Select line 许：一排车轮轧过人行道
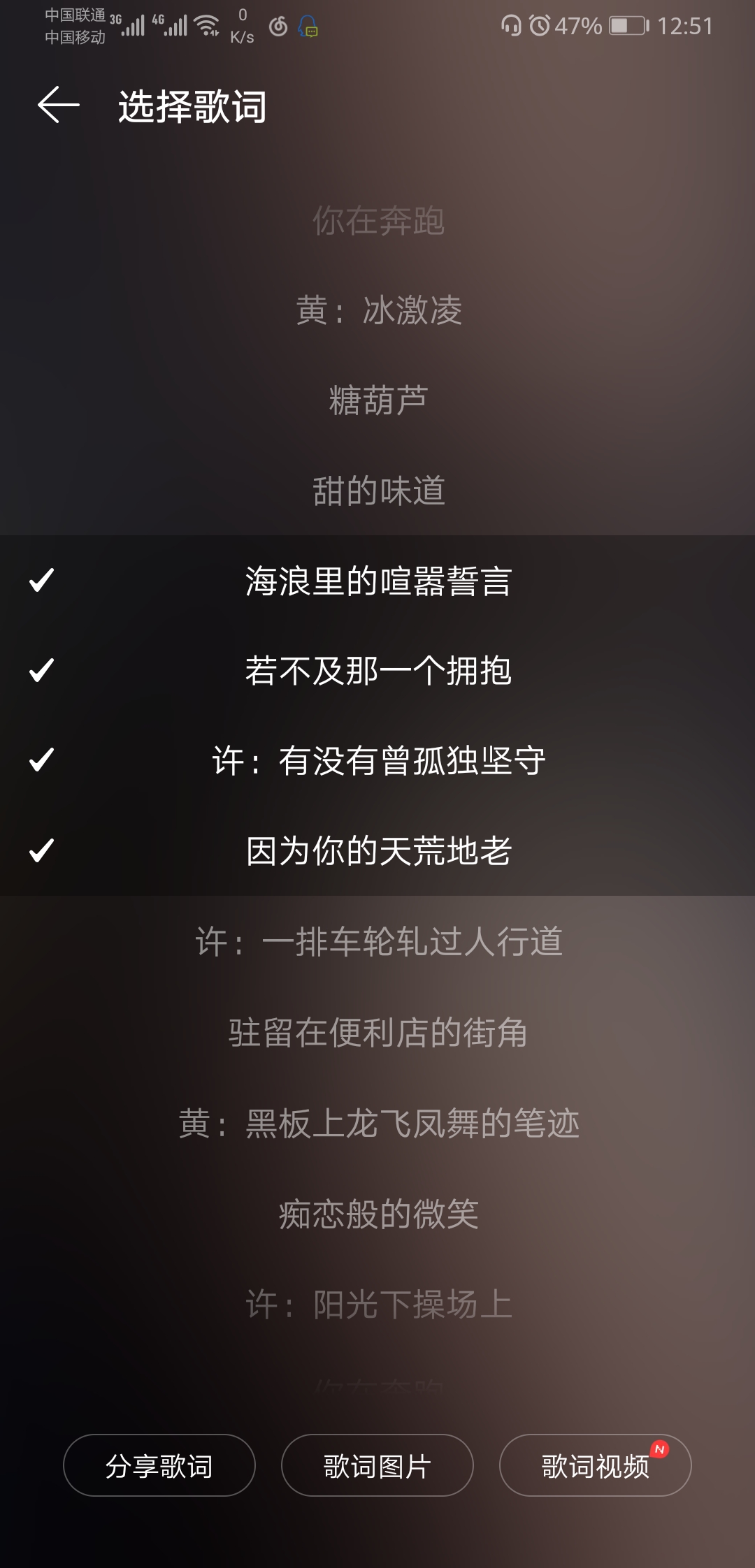Viewport: 755px width, 1568px height. point(377,941)
